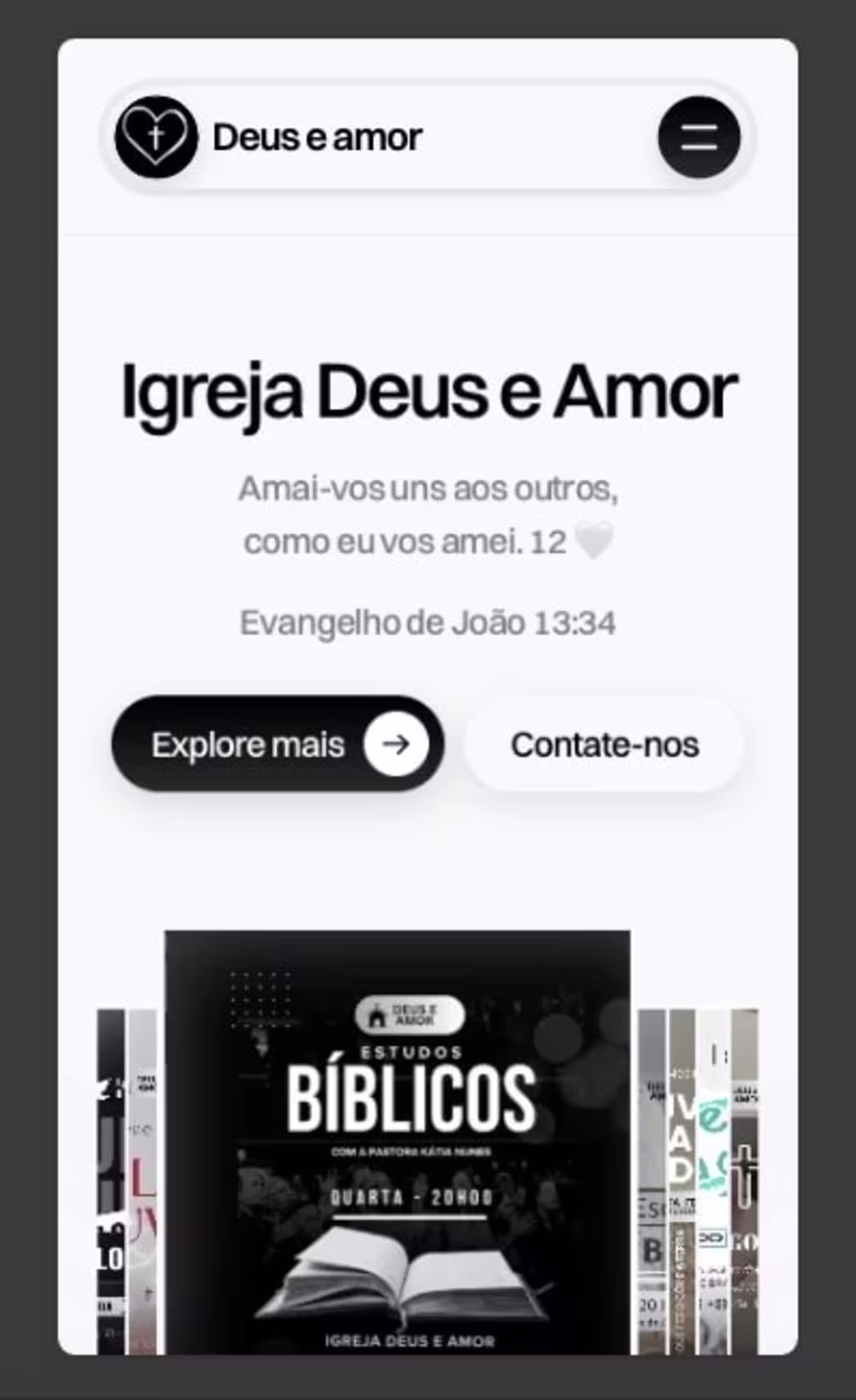Viewport: 856px width, 1400px height.
Task: Click the arrow icon inside Explore mais
Action: (x=397, y=744)
